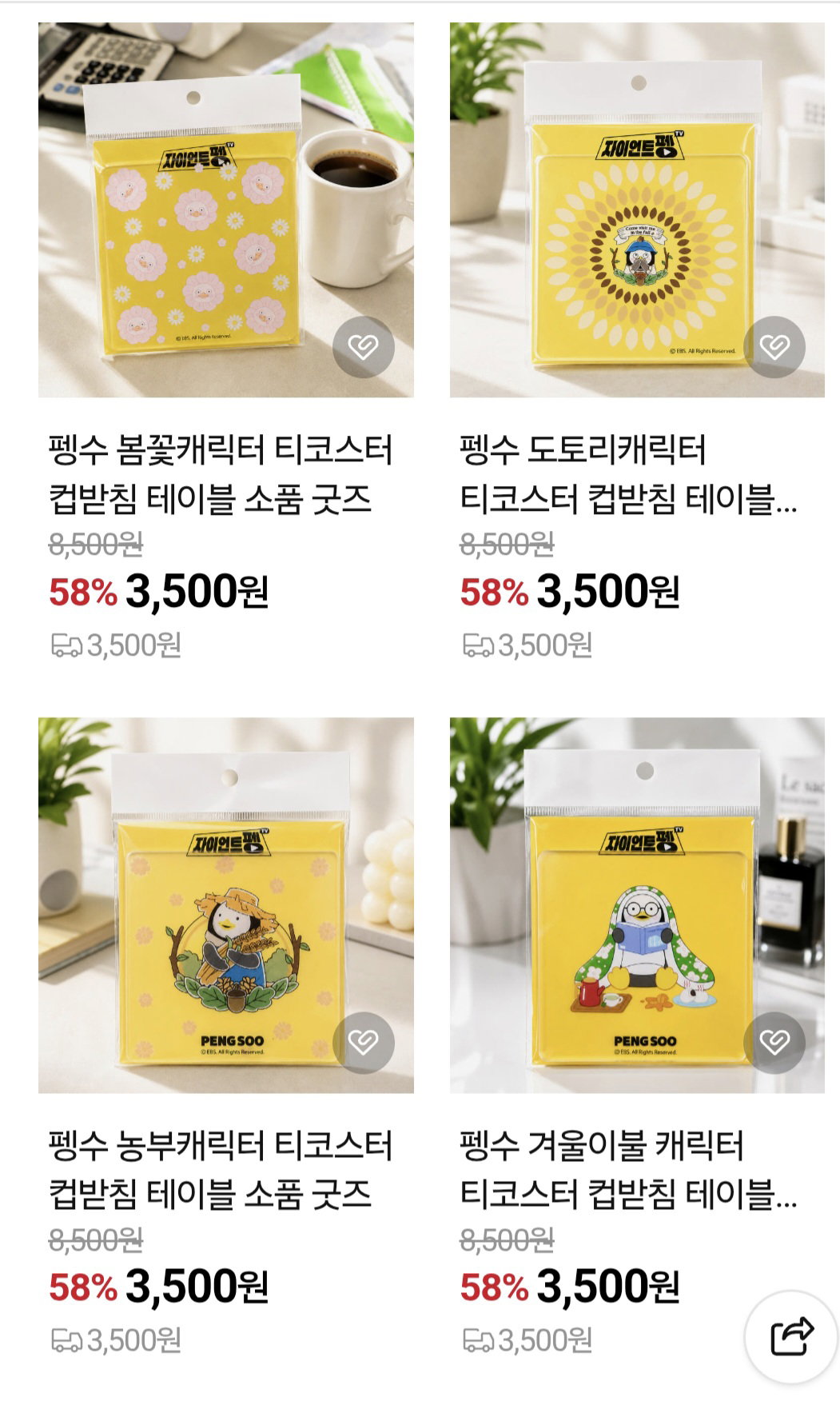Like the 농부캐릭터 coaster item
The image size is (840, 1401).
[364, 1042]
